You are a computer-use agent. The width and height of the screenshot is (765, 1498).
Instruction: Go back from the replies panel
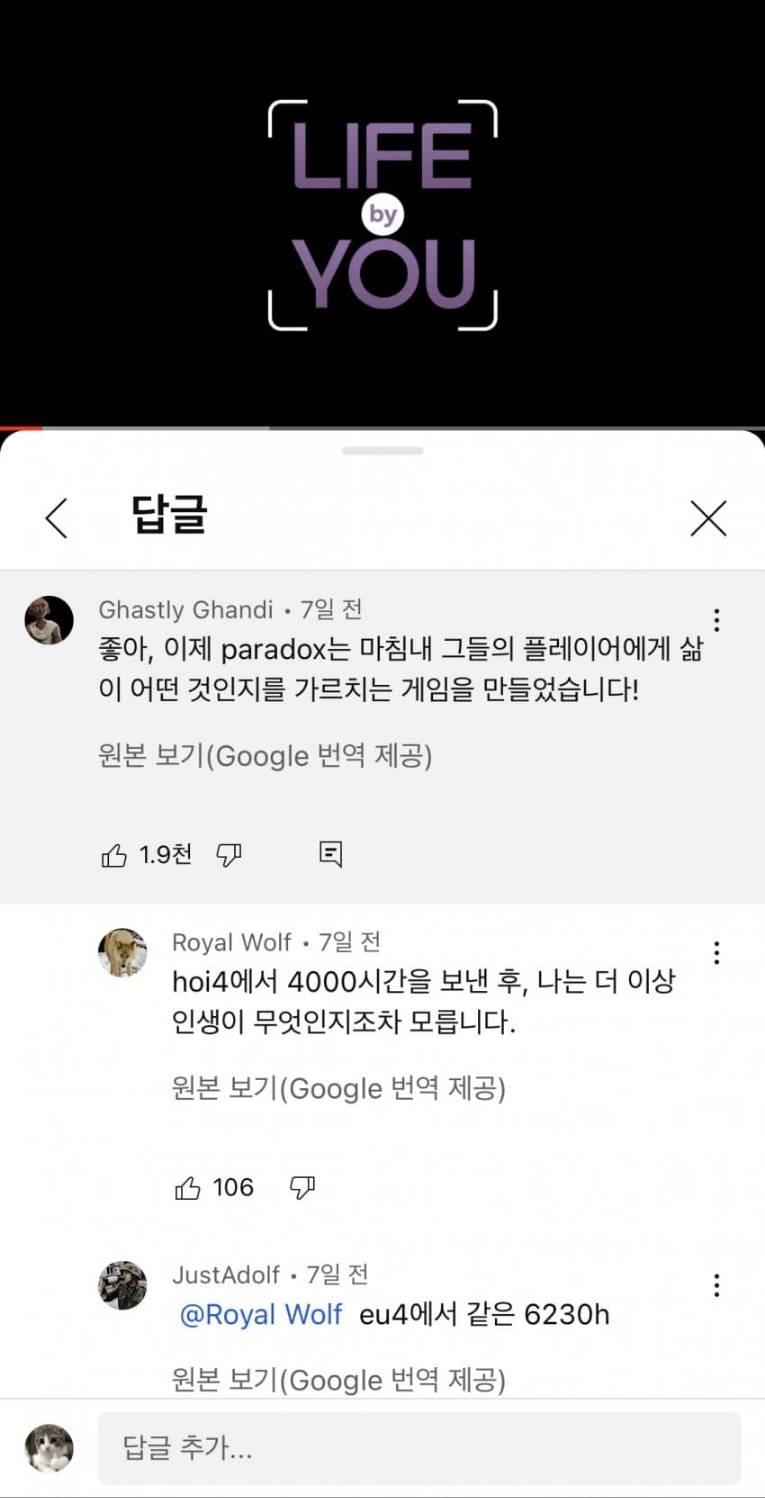tap(57, 518)
